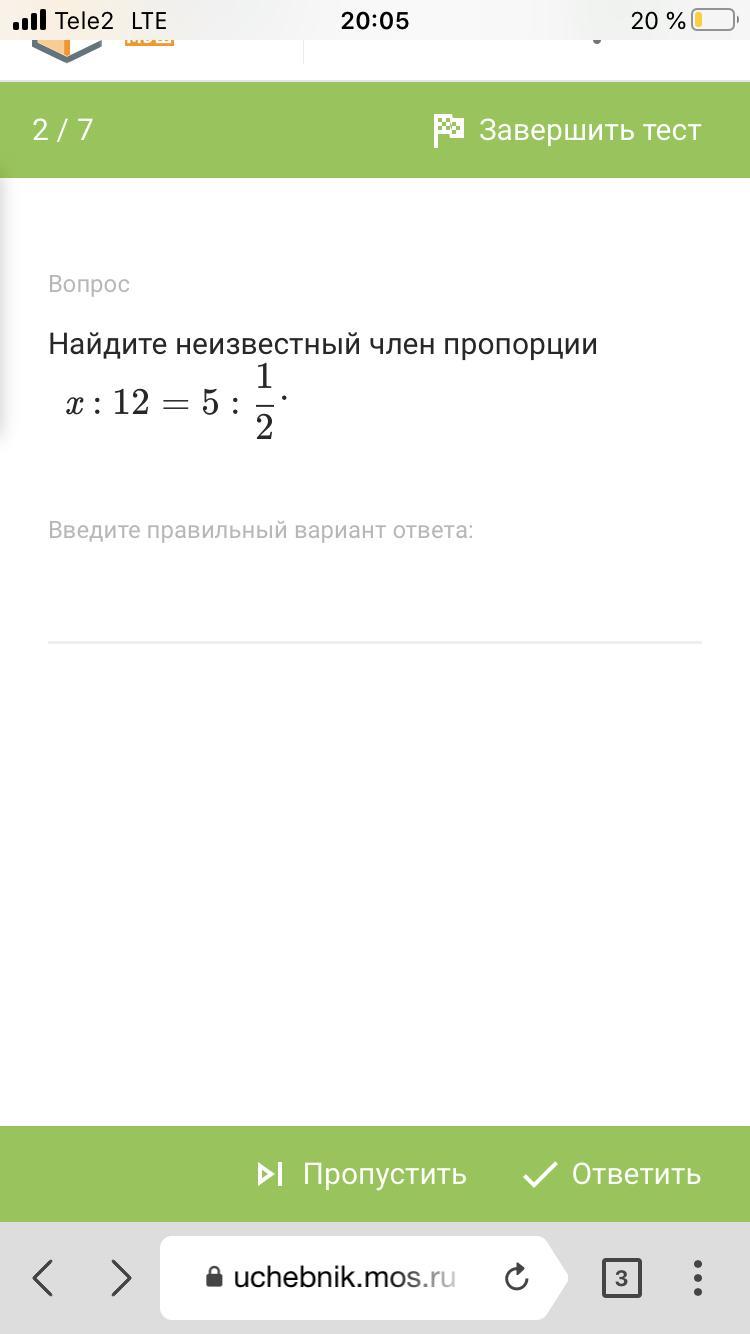Submit the answer with Ответить

click(612, 1173)
